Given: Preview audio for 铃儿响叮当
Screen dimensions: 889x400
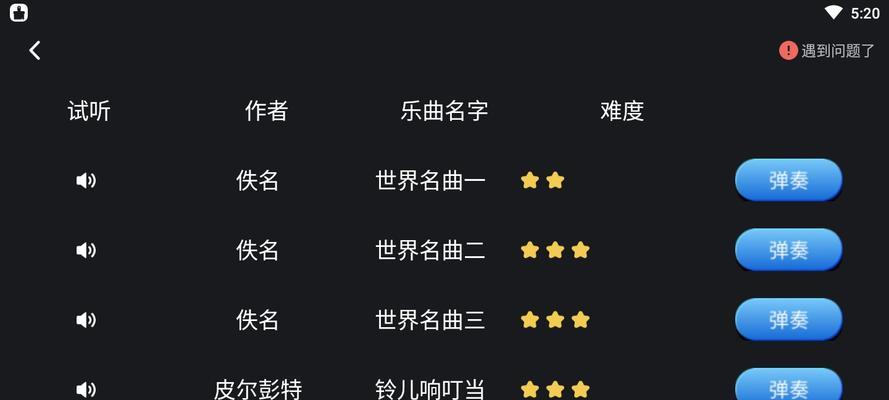Looking at the screenshot, I should (86, 389).
